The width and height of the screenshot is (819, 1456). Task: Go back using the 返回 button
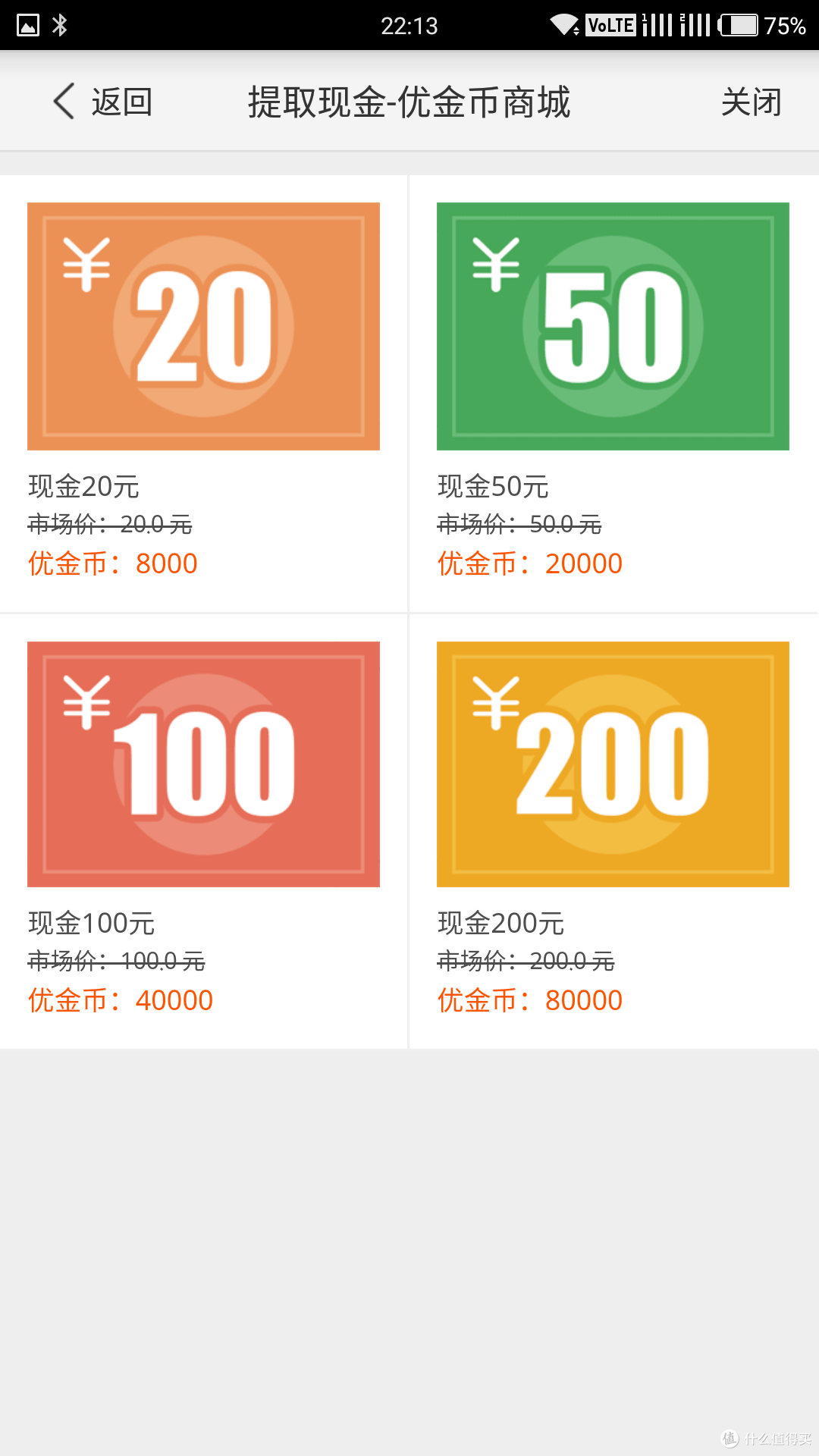coord(103,102)
